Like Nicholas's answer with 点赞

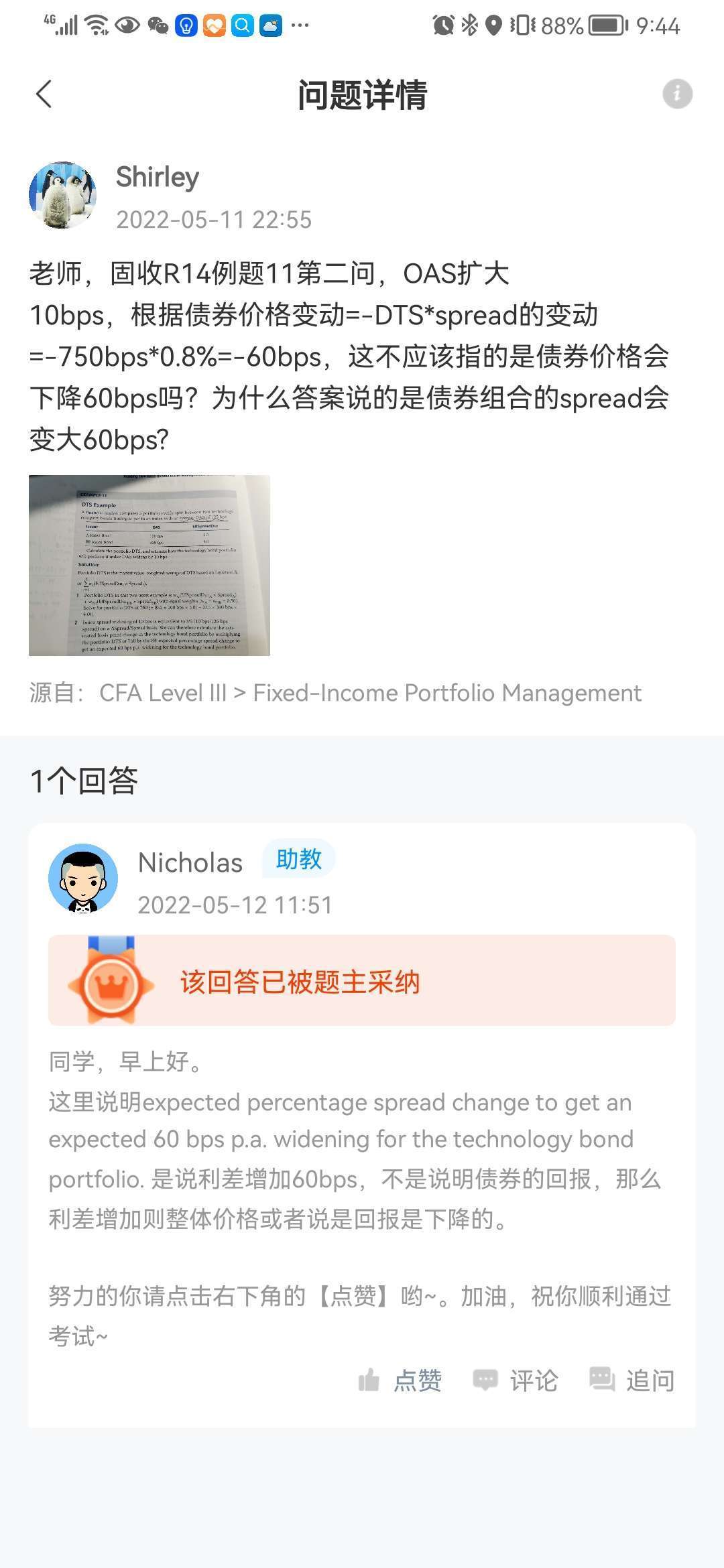[x=401, y=1380]
